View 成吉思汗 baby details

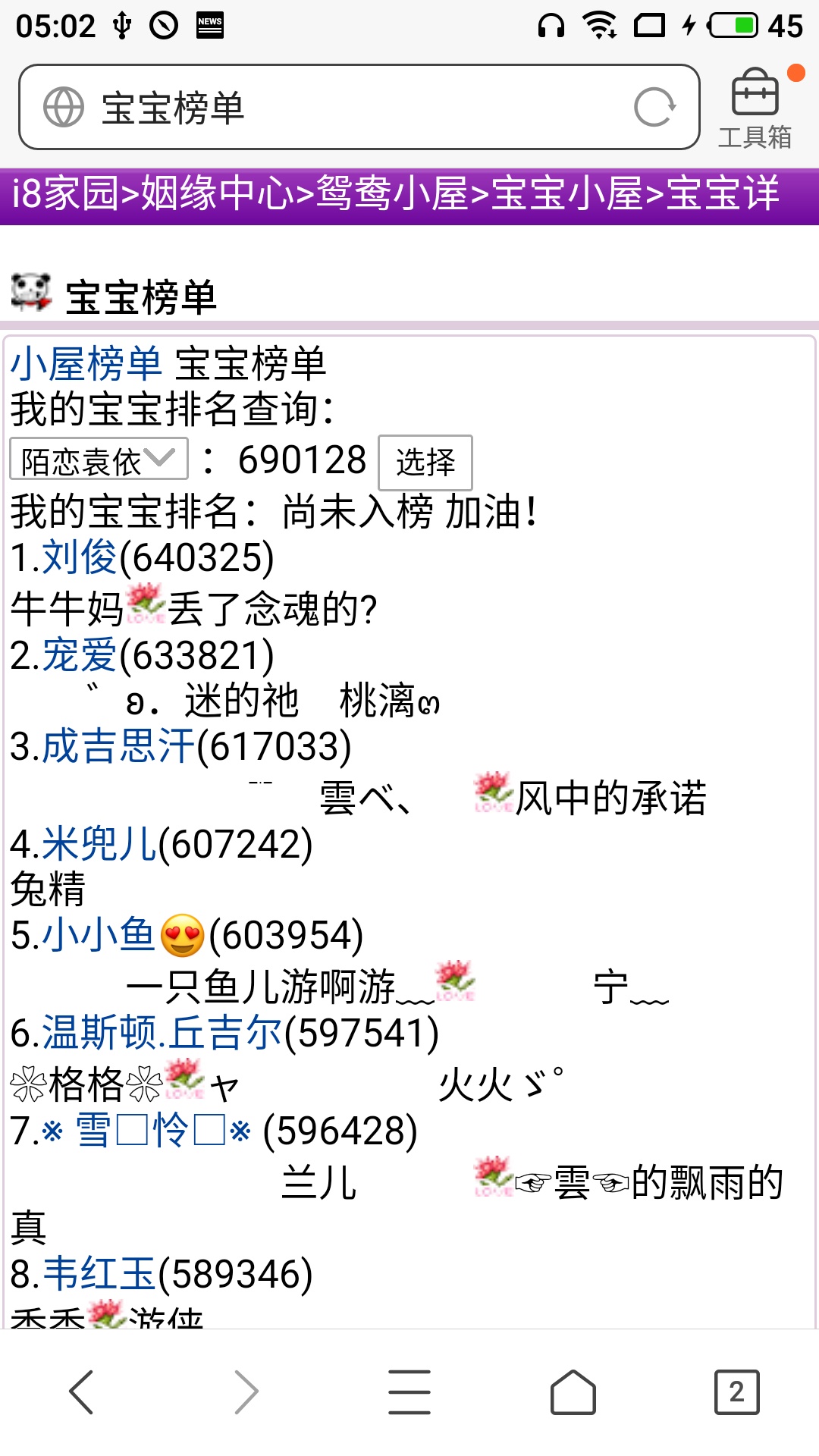pos(118,745)
